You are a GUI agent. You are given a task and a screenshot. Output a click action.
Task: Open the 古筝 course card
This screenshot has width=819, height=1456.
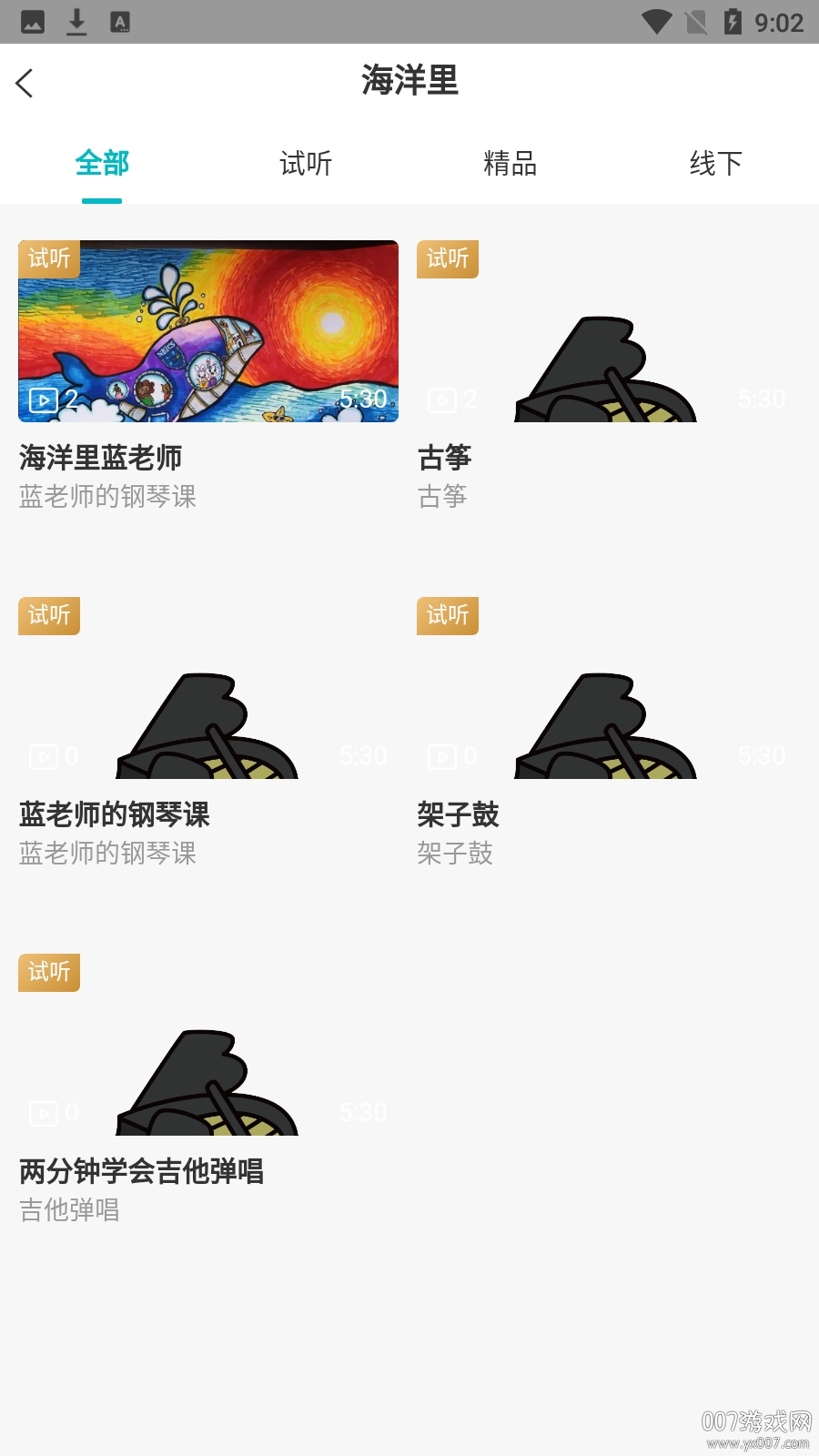point(606,331)
